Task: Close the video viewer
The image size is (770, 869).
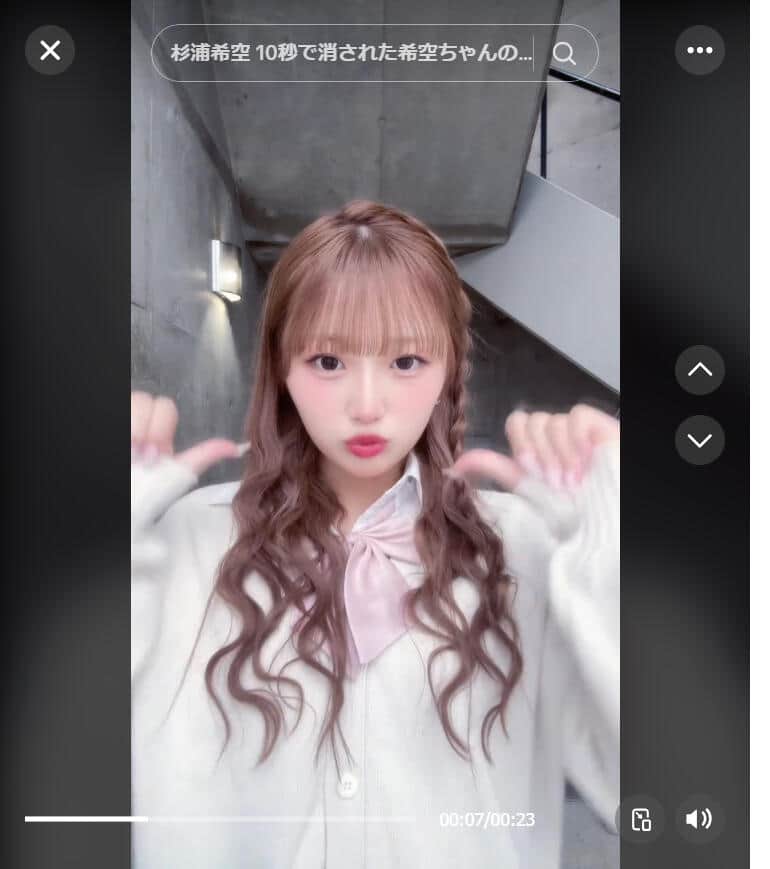Action: (50, 50)
